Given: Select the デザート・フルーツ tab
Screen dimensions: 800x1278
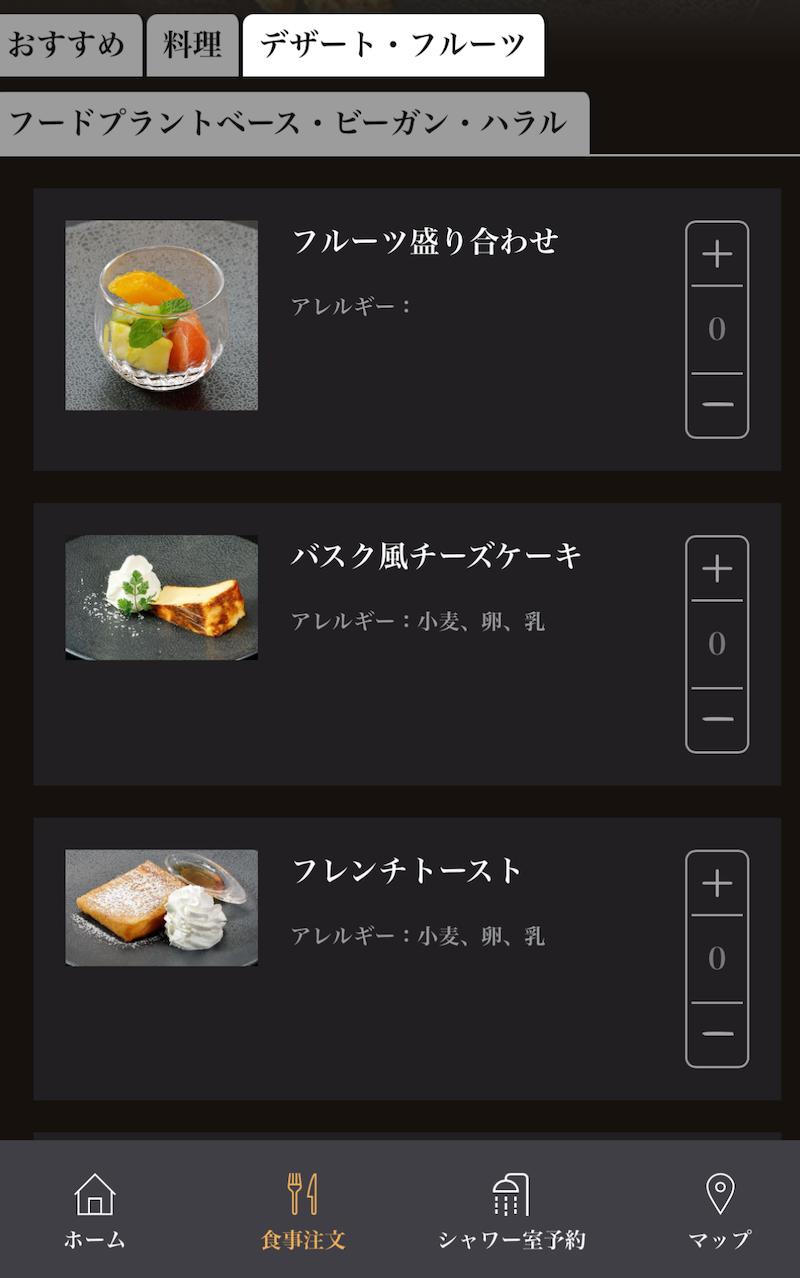Looking at the screenshot, I should click(x=393, y=45).
